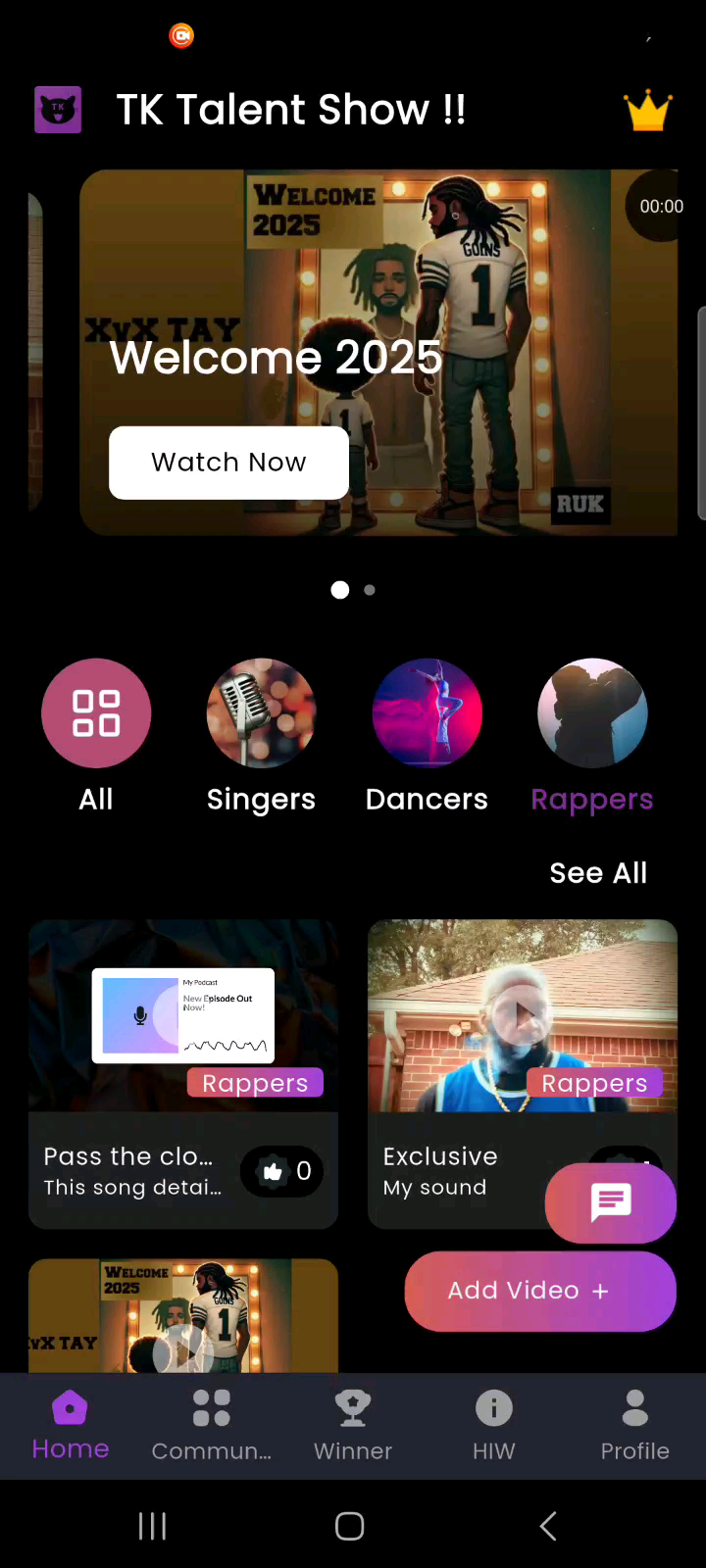Show the Dancers category

[x=427, y=713]
